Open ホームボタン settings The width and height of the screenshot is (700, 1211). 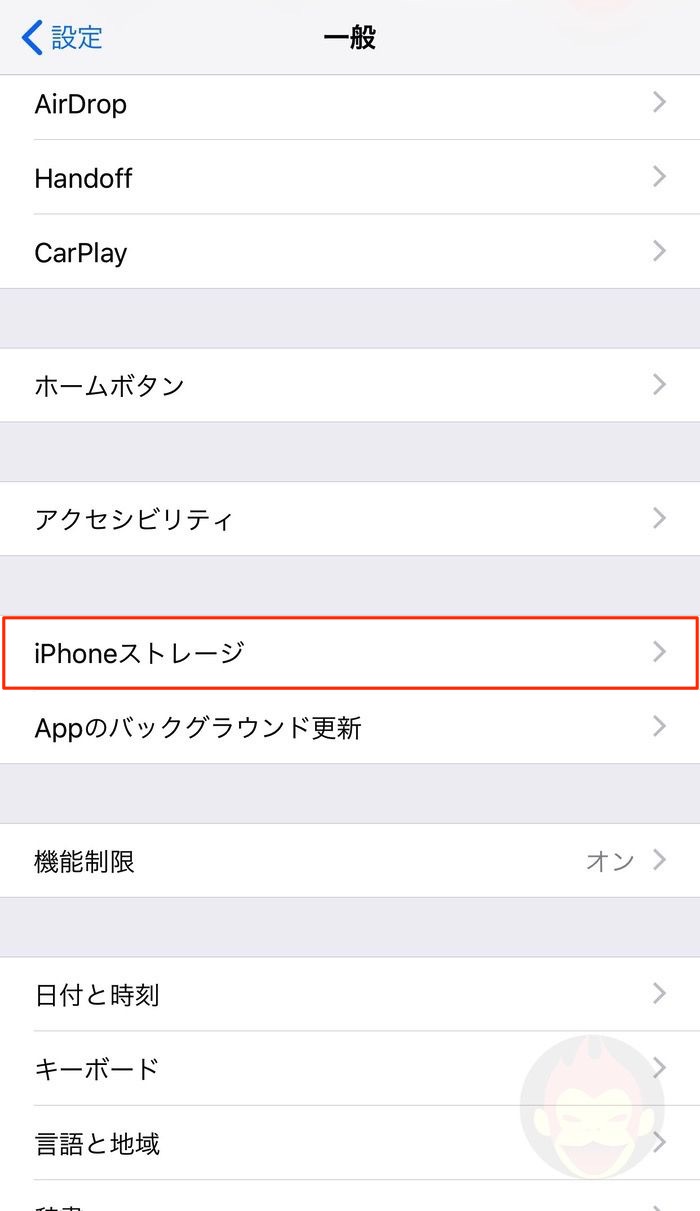[x=350, y=385]
